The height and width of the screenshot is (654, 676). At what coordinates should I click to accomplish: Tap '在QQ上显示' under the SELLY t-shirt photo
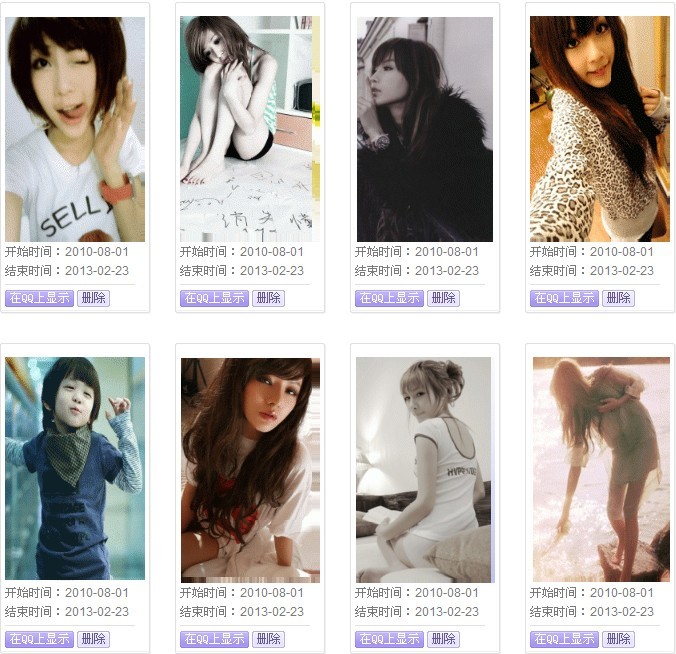click(x=40, y=298)
